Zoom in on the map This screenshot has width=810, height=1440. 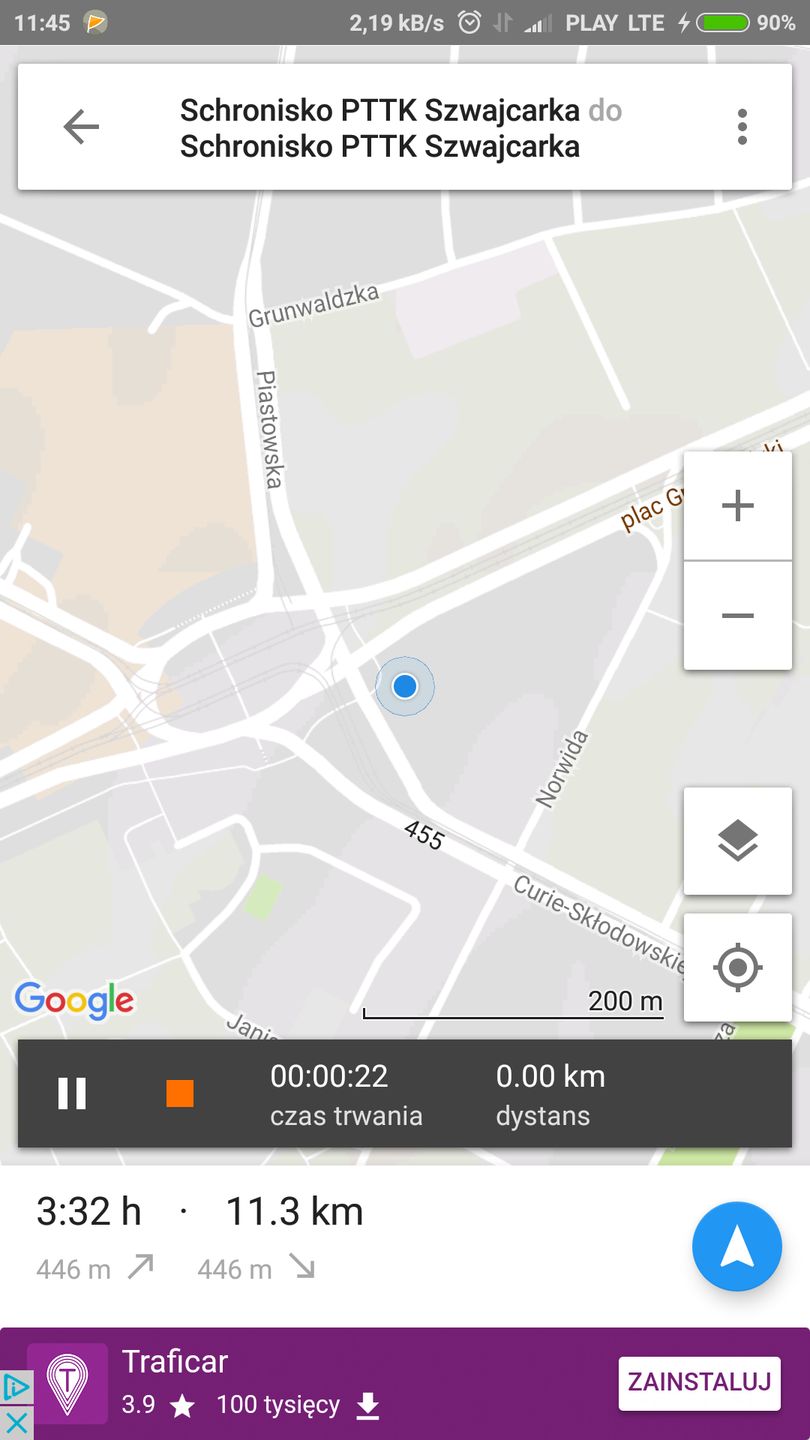737,506
